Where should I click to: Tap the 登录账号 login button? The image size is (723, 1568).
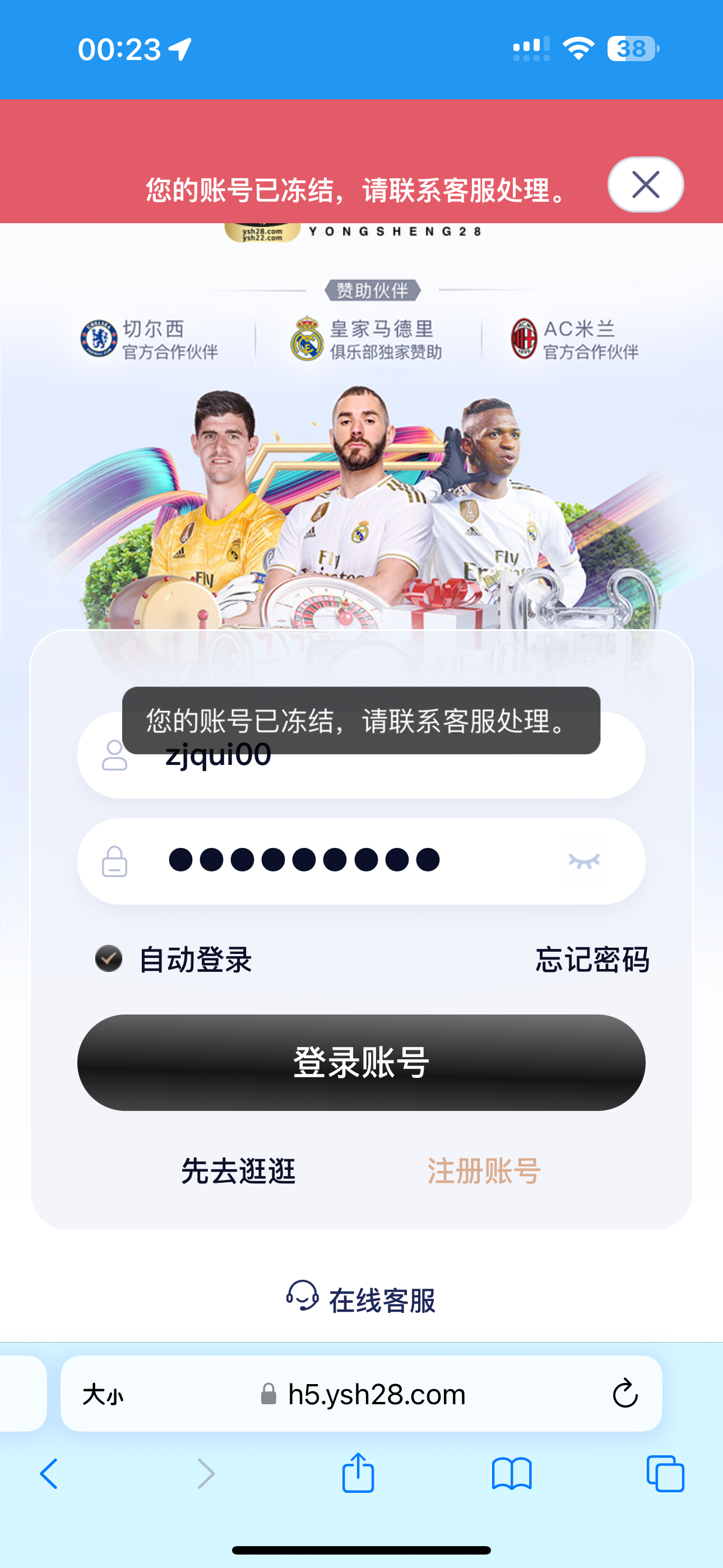click(x=361, y=1062)
